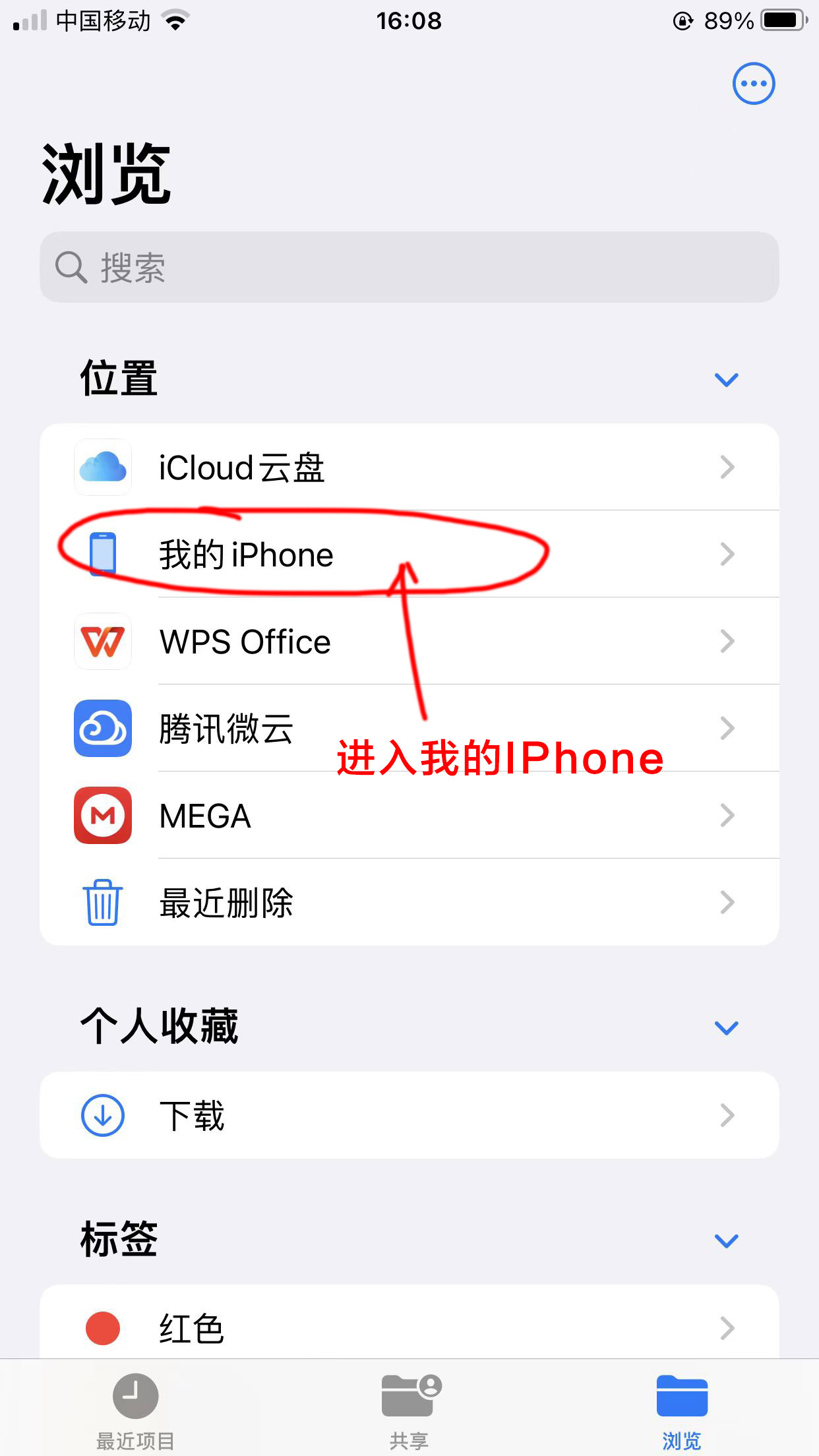The height and width of the screenshot is (1456, 819).
Task: Collapse the 位置 section
Action: tap(726, 380)
